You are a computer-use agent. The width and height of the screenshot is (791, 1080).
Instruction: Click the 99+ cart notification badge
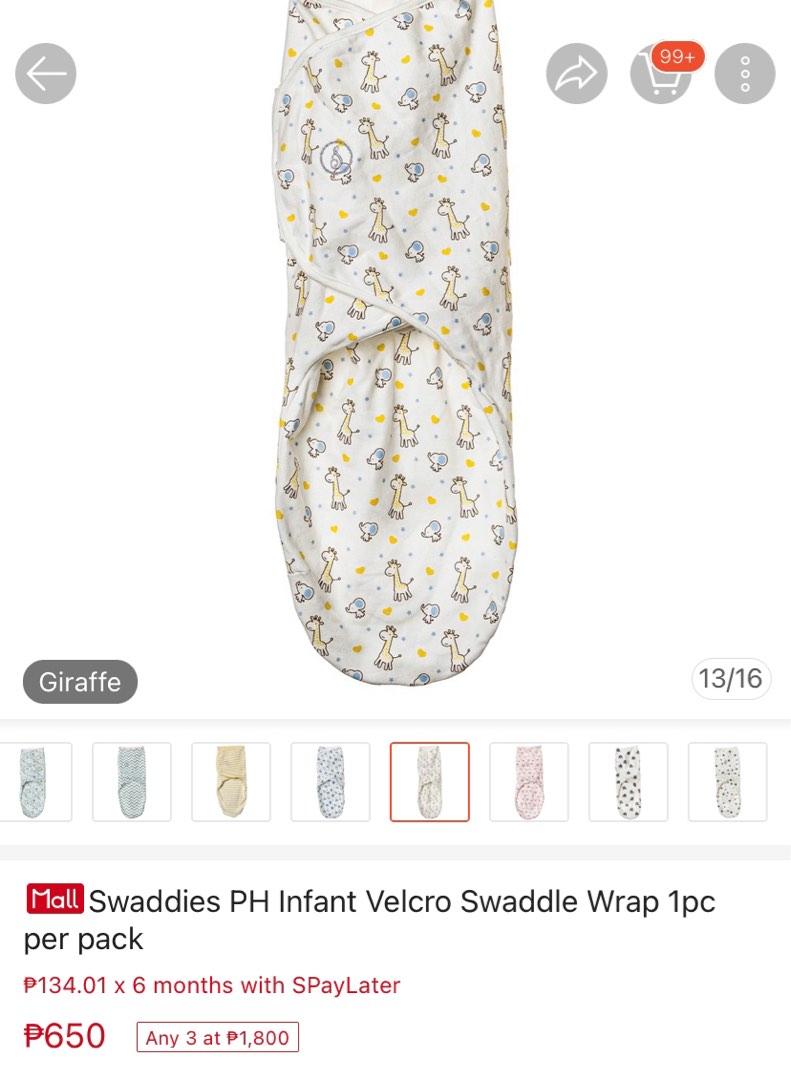(675, 57)
